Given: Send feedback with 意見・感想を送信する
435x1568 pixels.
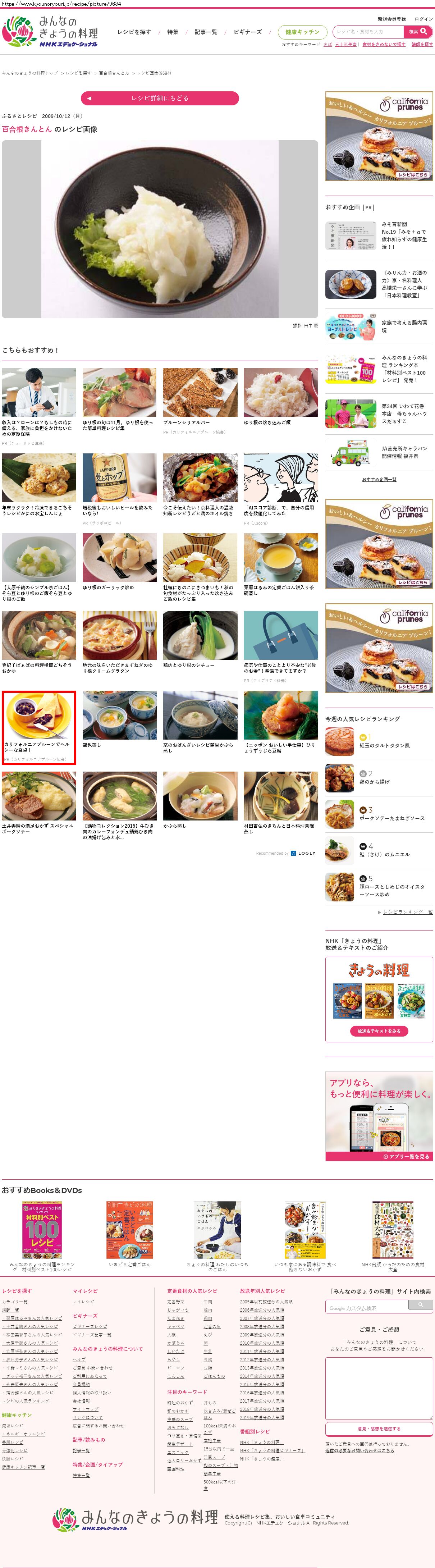Looking at the screenshot, I should click(379, 1428).
